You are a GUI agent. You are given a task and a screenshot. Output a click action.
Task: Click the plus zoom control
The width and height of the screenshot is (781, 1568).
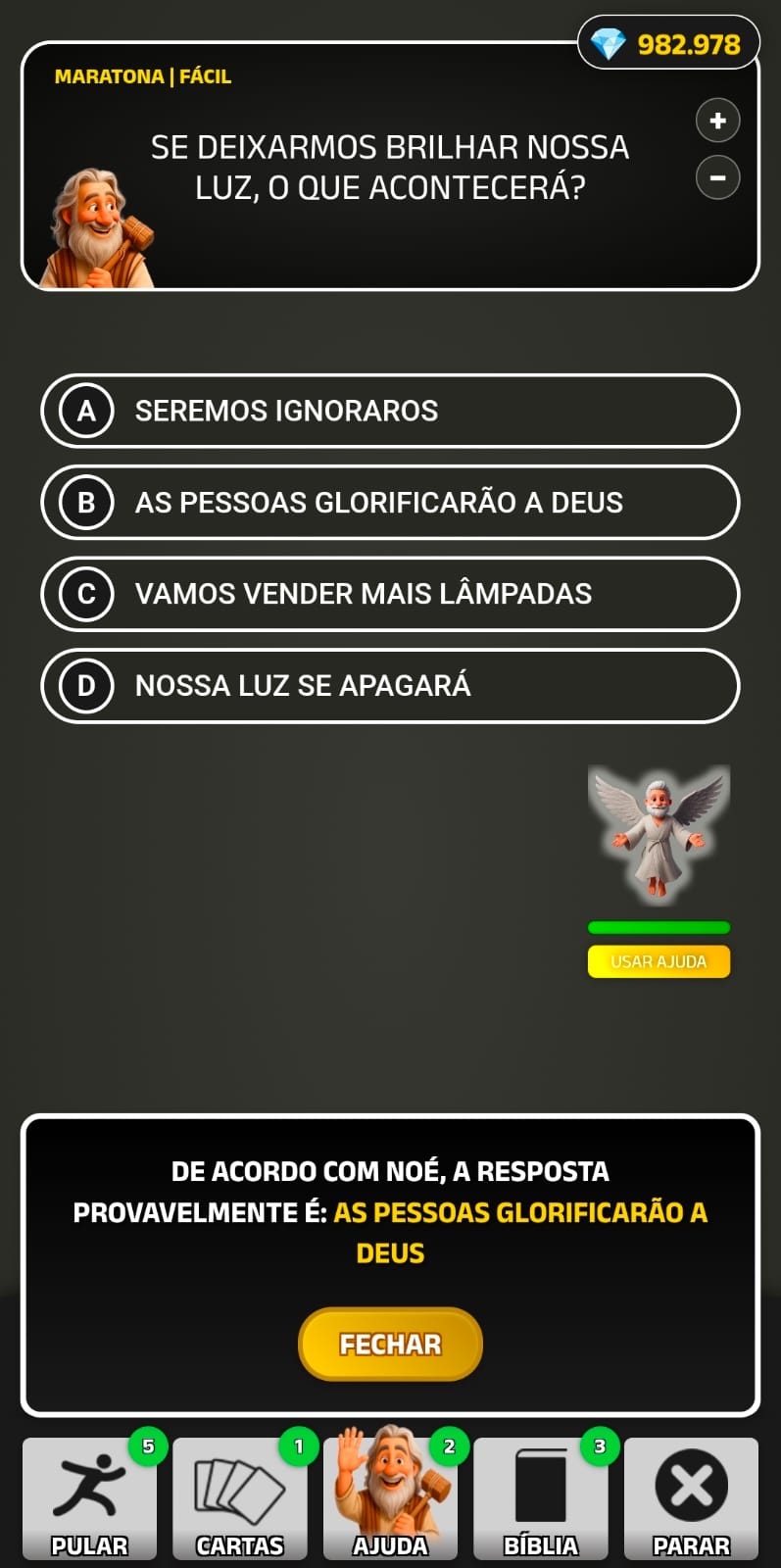point(717,120)
